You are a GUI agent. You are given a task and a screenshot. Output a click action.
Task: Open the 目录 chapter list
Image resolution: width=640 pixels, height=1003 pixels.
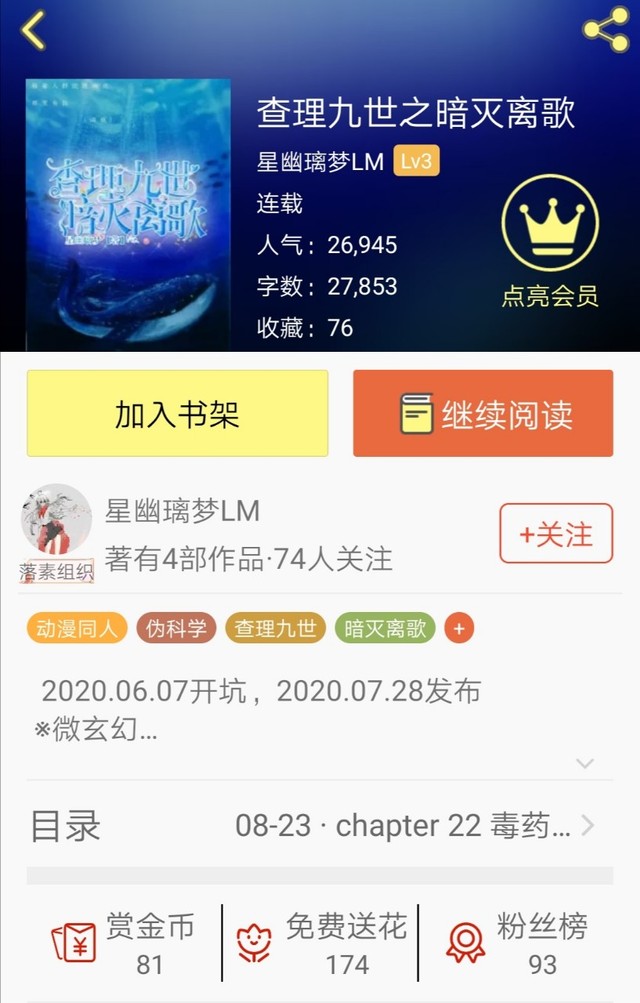tap(320, 826)
